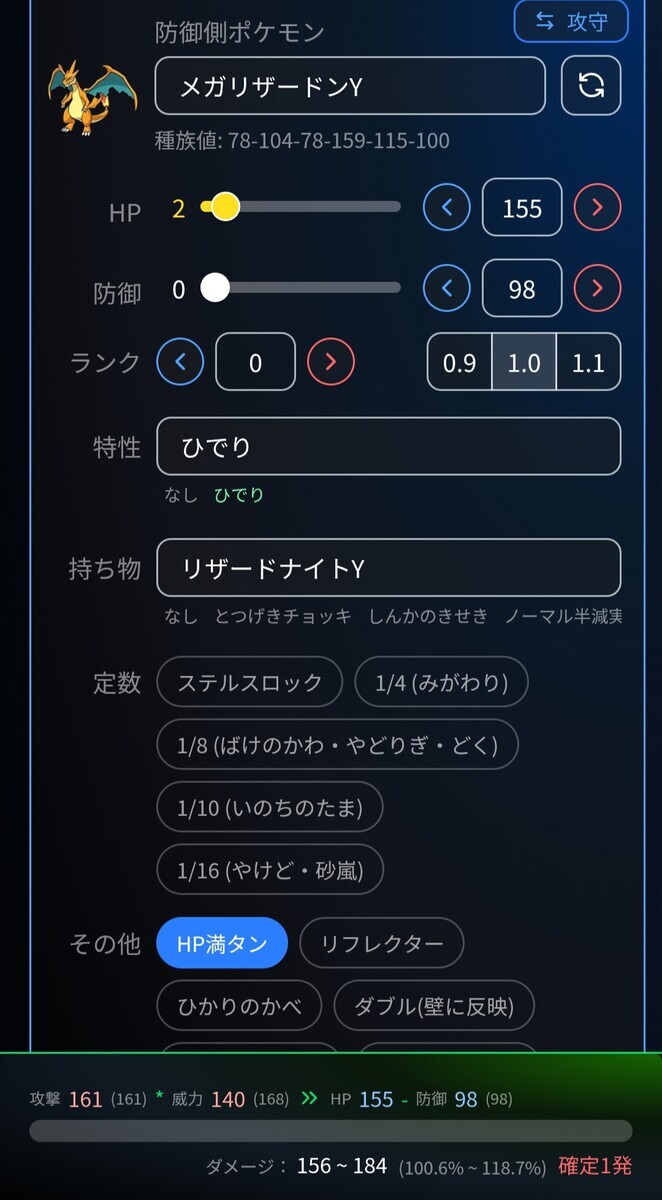Open the 特性 field showing ひでり

[389, 446]
